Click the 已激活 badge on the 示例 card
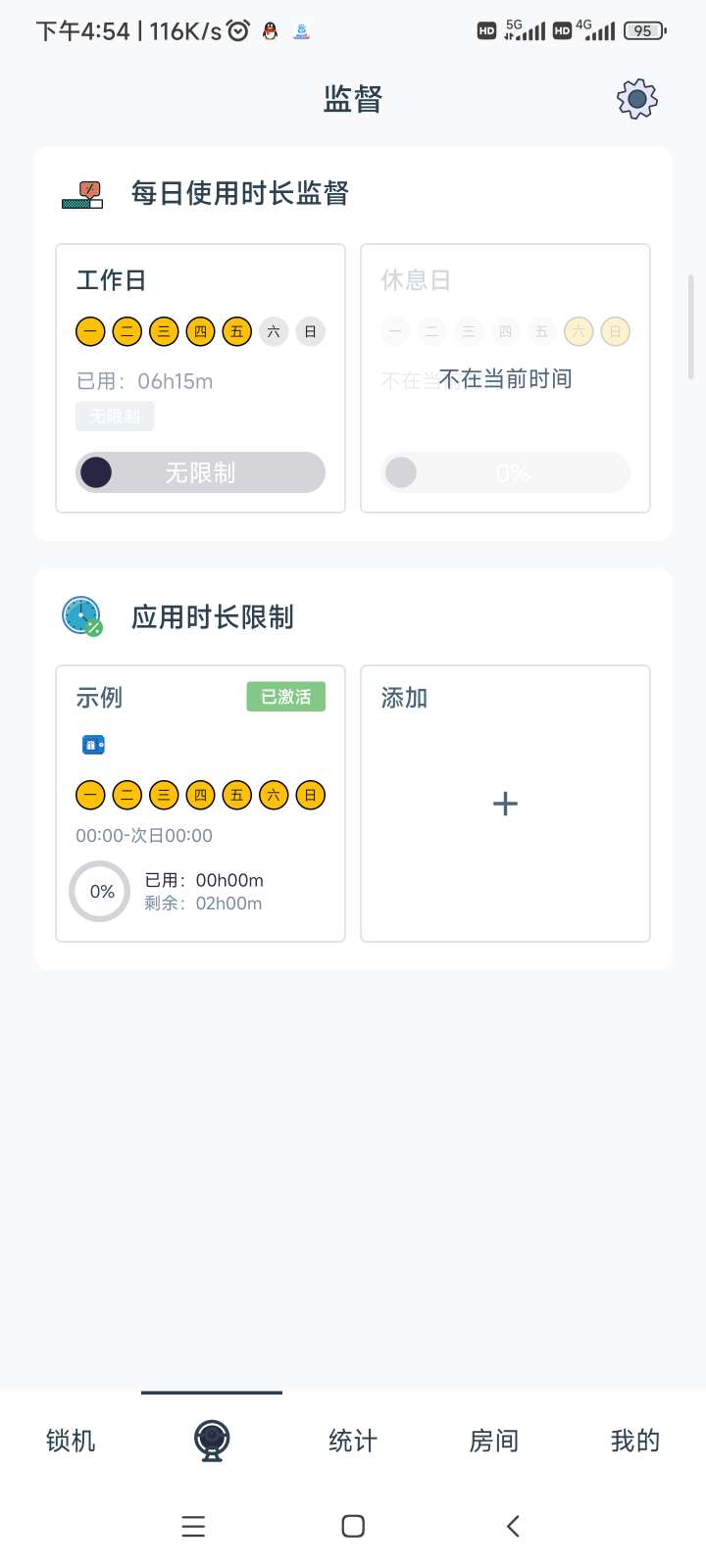Viewport: 706px width, 1568px height. coord(285,697)
